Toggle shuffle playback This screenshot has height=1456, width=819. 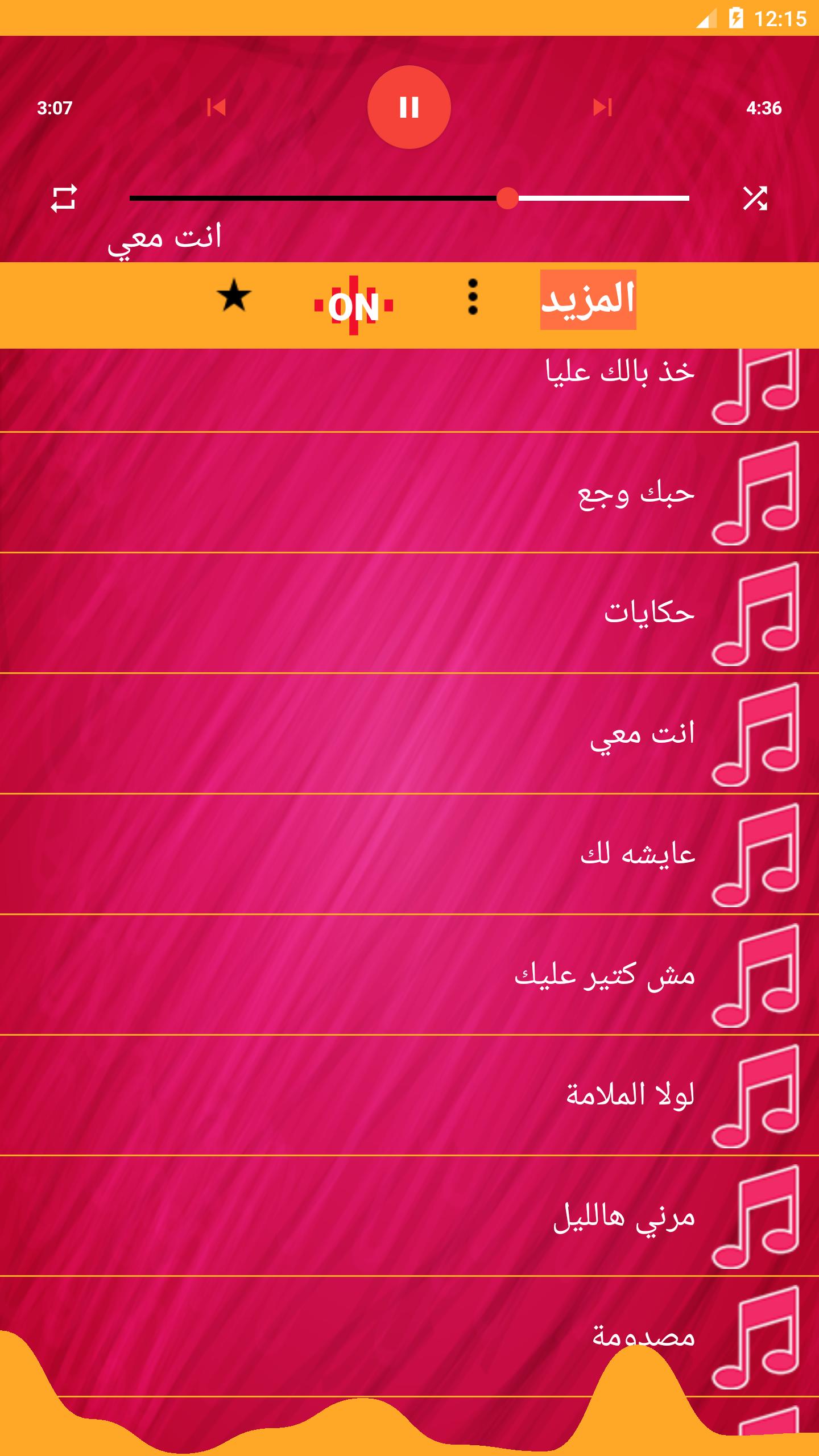(755, 198)
